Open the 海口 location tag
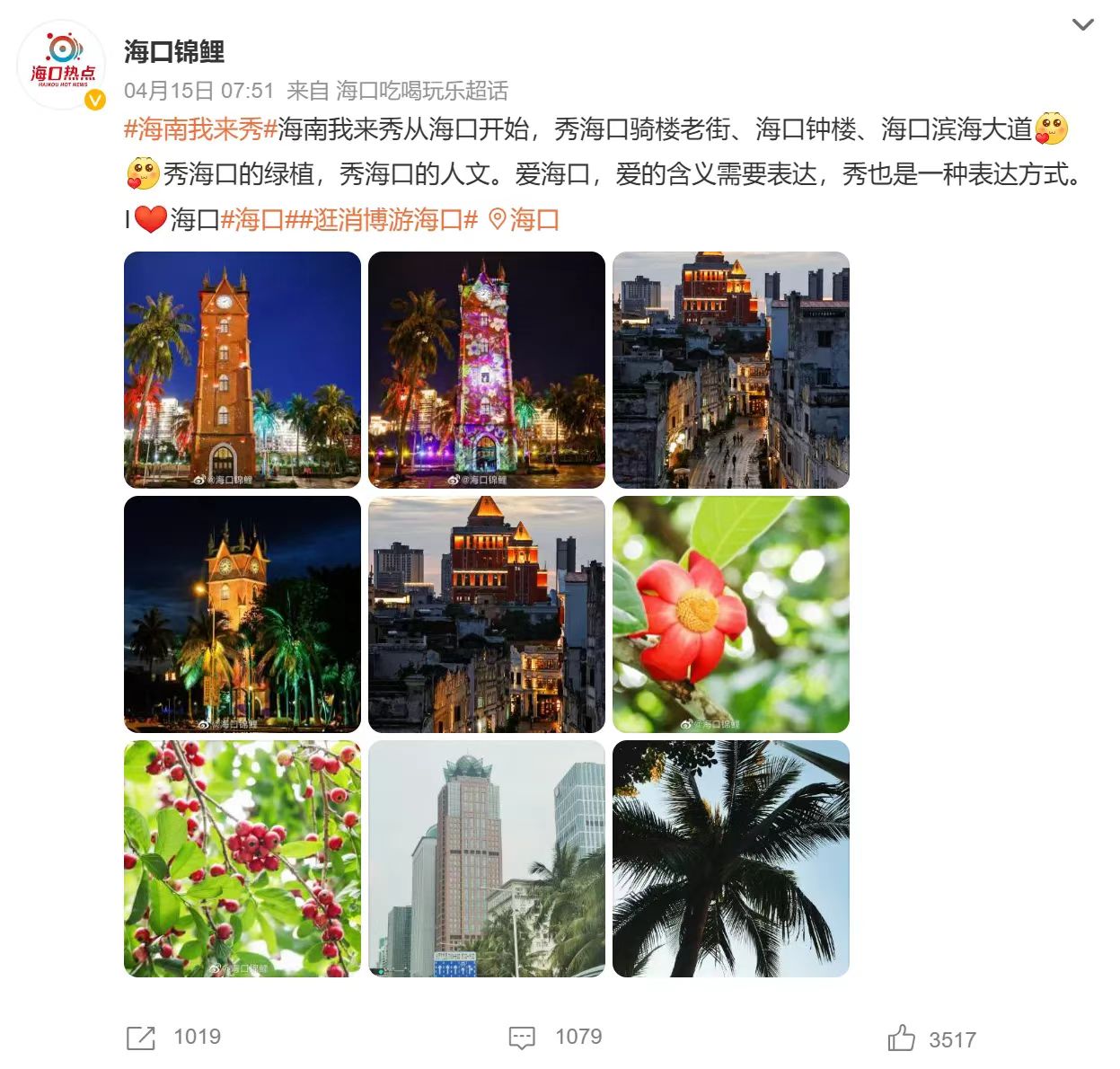This screenshot has width=1120, height=1069. point(525,219)
